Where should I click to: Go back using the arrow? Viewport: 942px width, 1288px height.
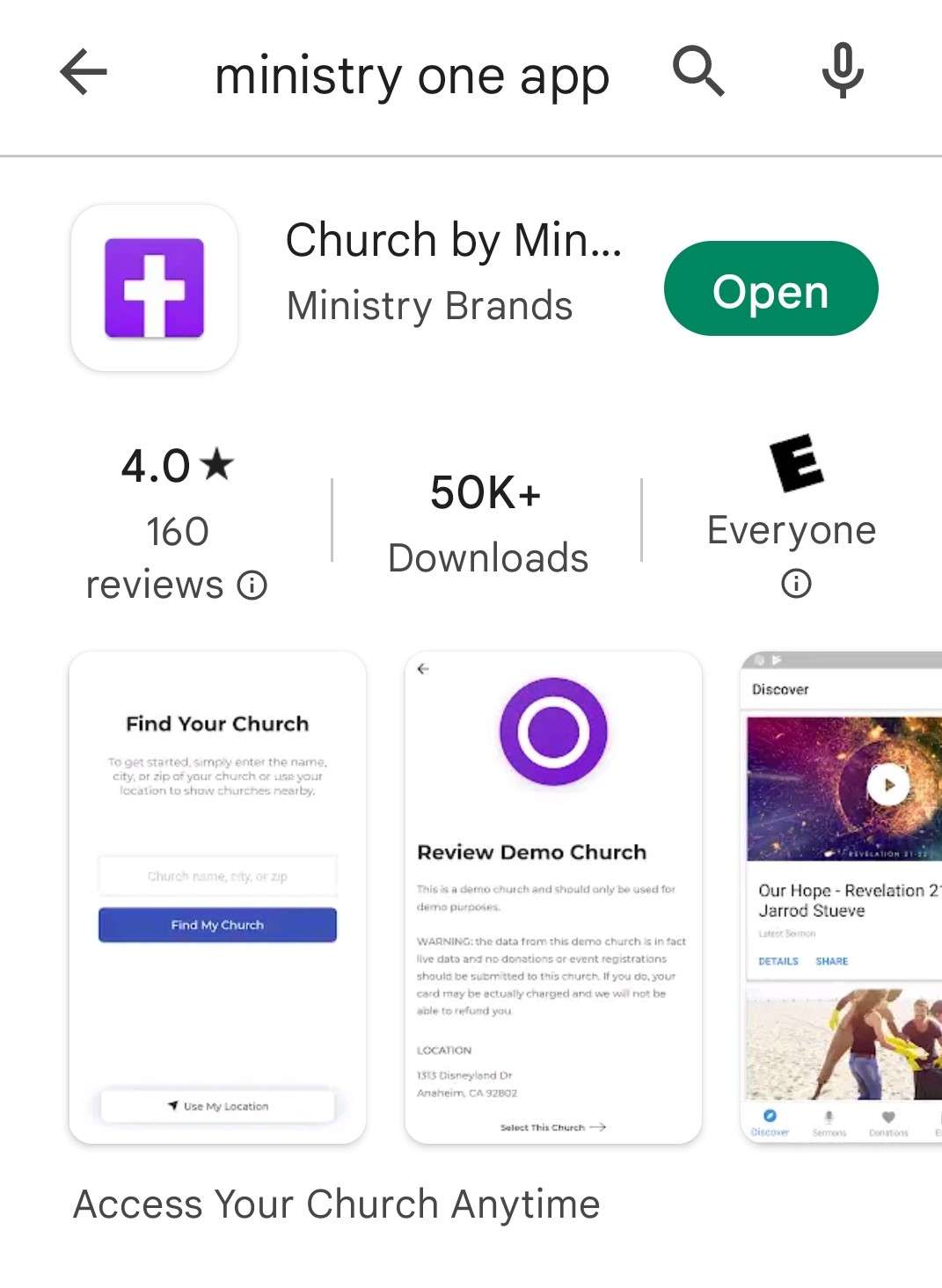point(84,72)
